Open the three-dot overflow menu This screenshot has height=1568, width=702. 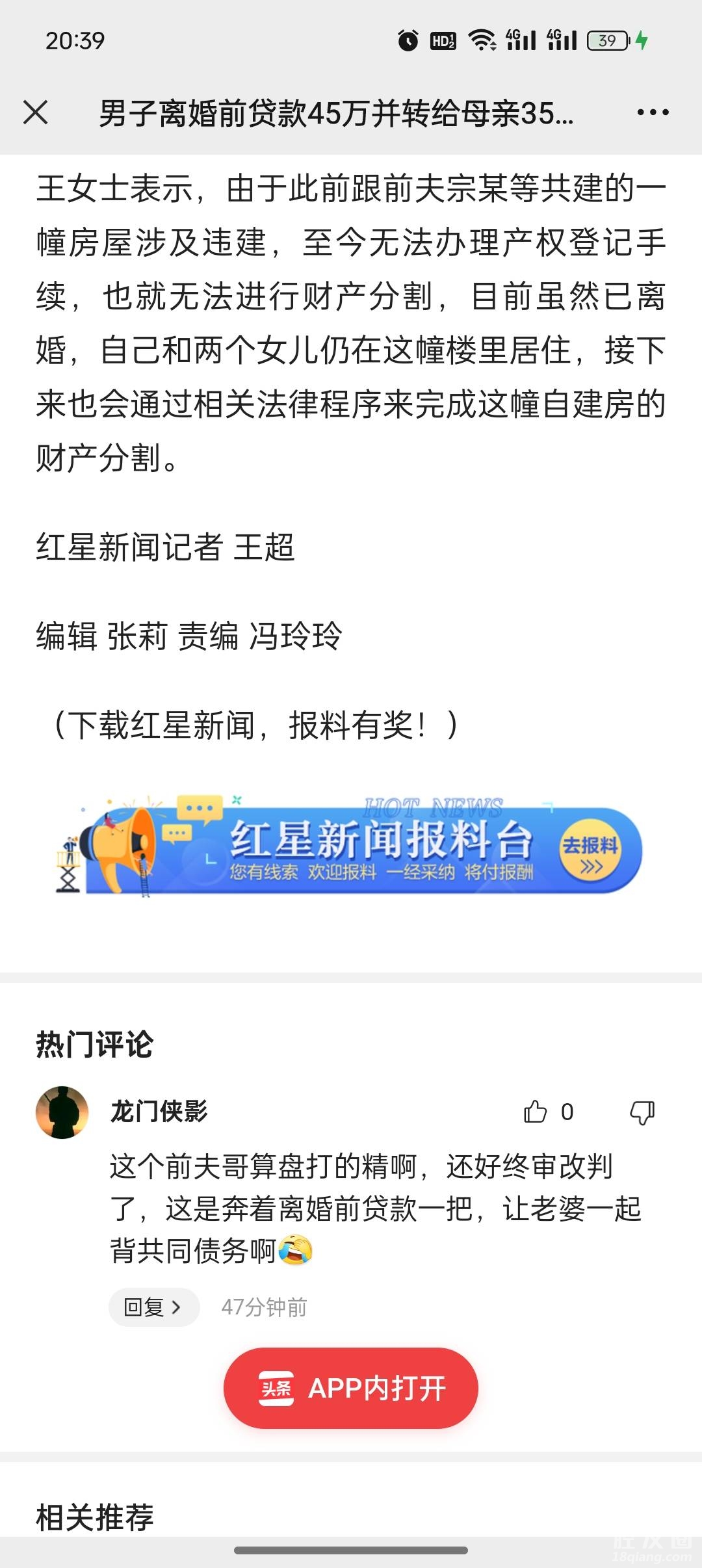click(x=653, y=112)
